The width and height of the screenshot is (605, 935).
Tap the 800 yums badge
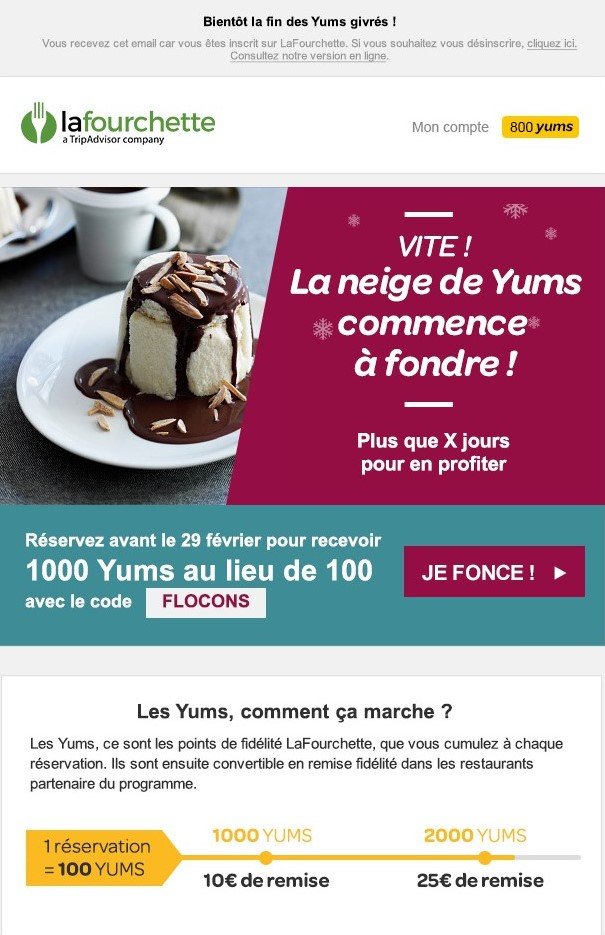pyautogui.click(x=540, y=127)
